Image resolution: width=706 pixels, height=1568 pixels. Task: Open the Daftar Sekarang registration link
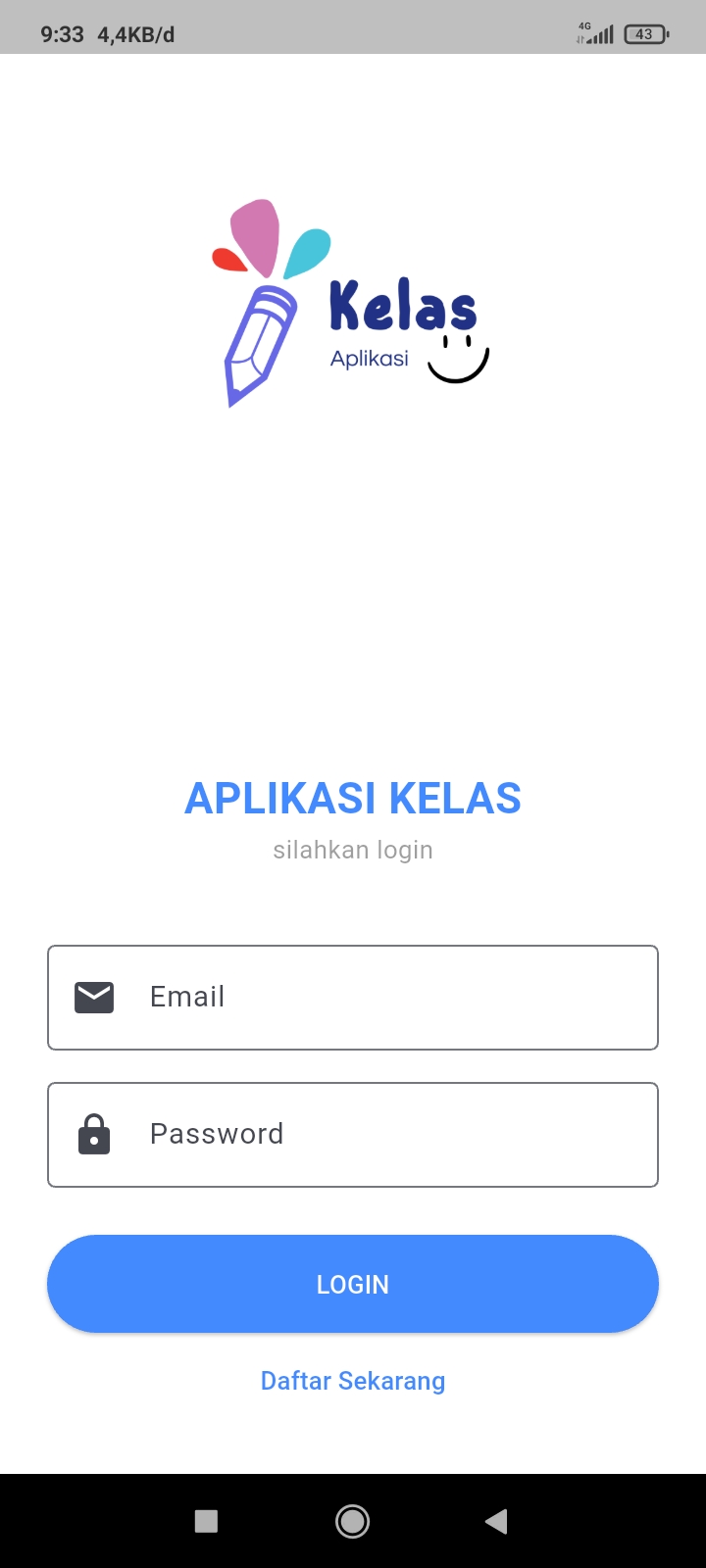[x=353, y=1381]
